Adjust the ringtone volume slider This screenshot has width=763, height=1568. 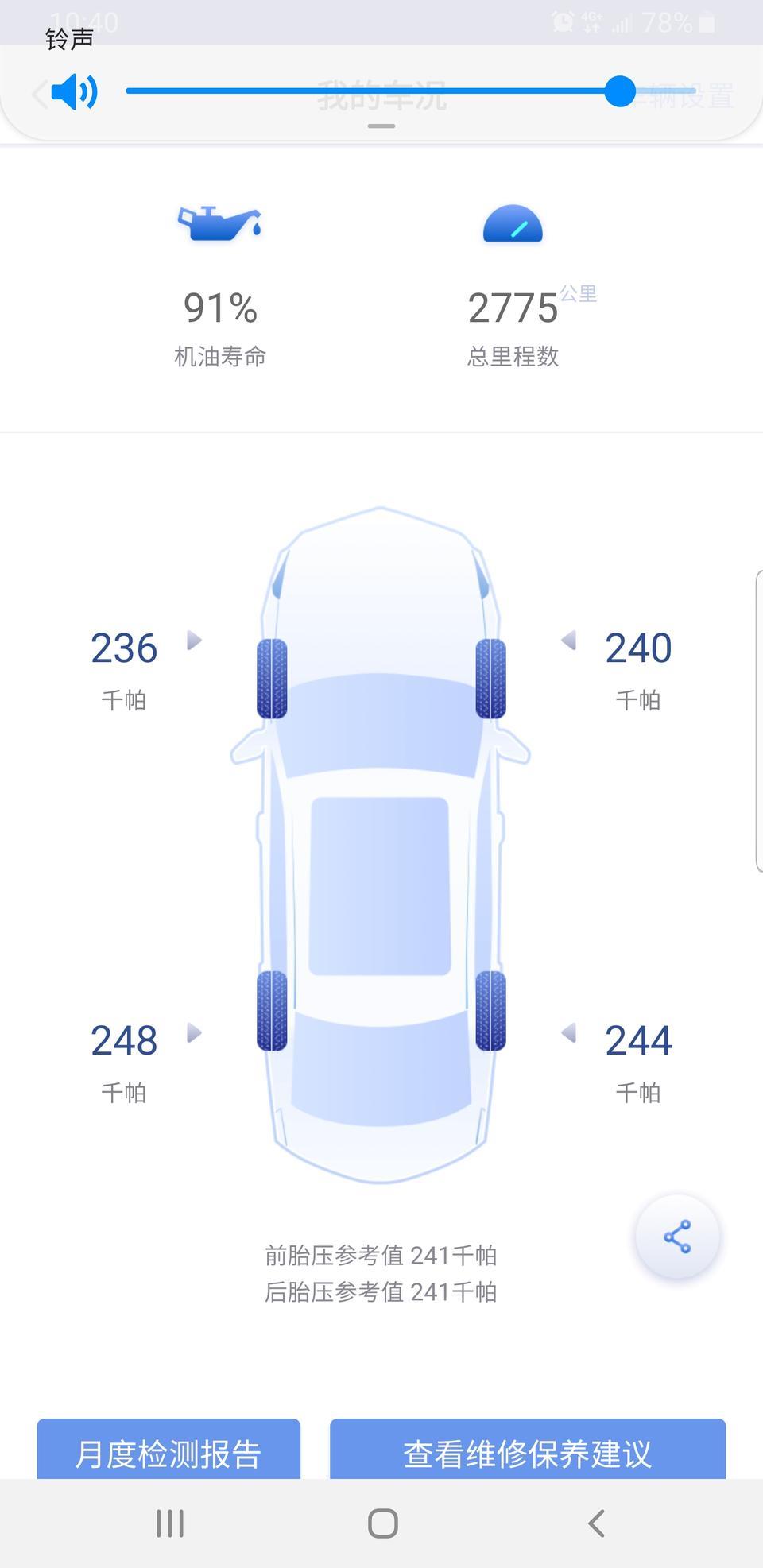click(x=619, y=91)
